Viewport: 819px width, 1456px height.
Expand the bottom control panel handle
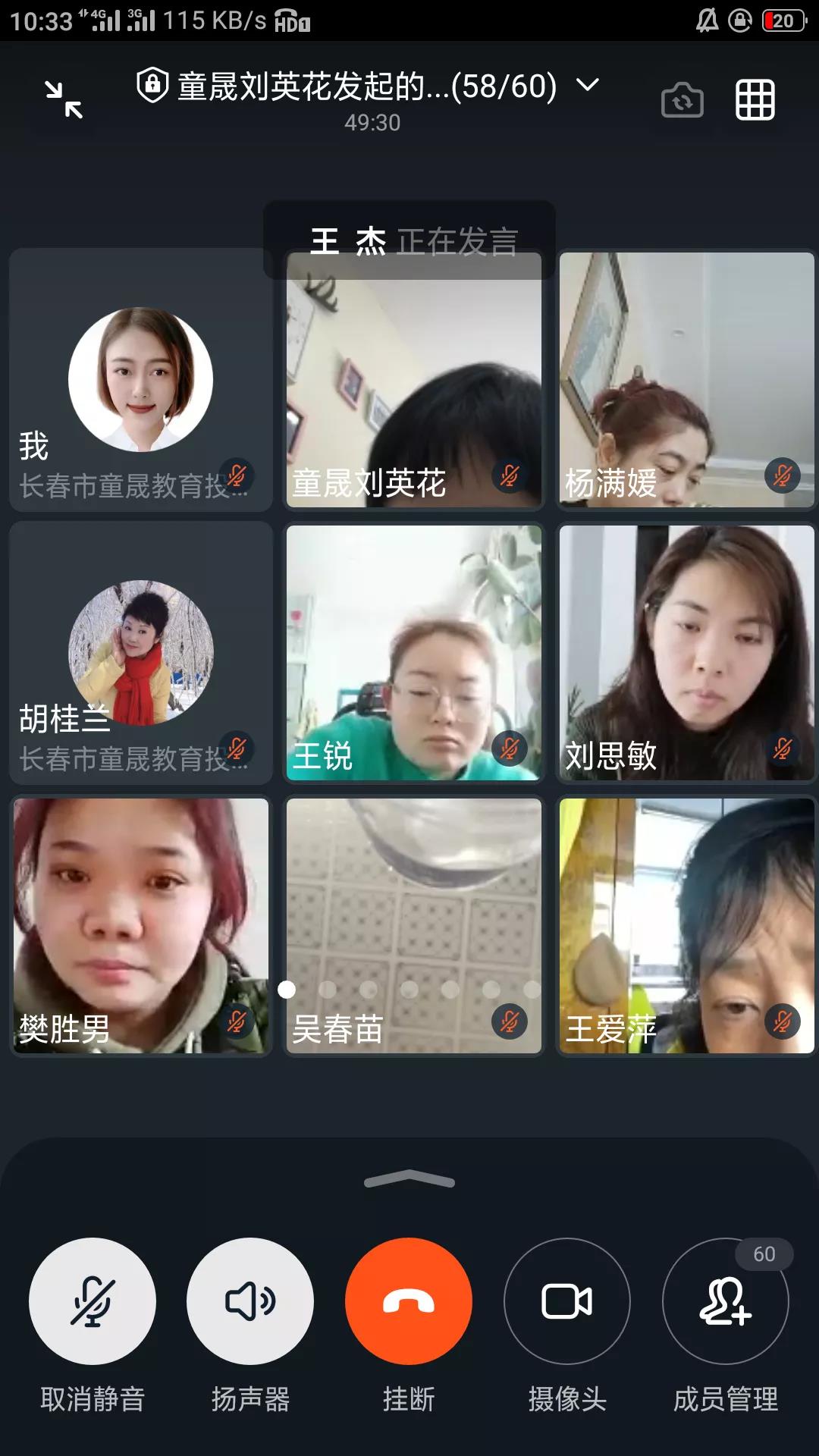(409, 1179)
